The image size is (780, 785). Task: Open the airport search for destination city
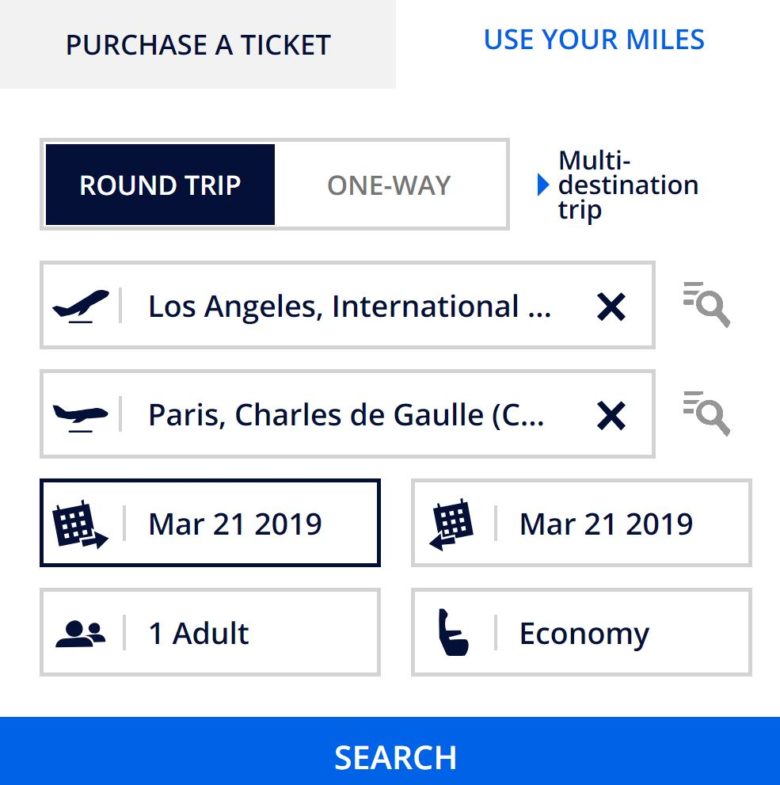pyautogui.click(x=708, y=414)
